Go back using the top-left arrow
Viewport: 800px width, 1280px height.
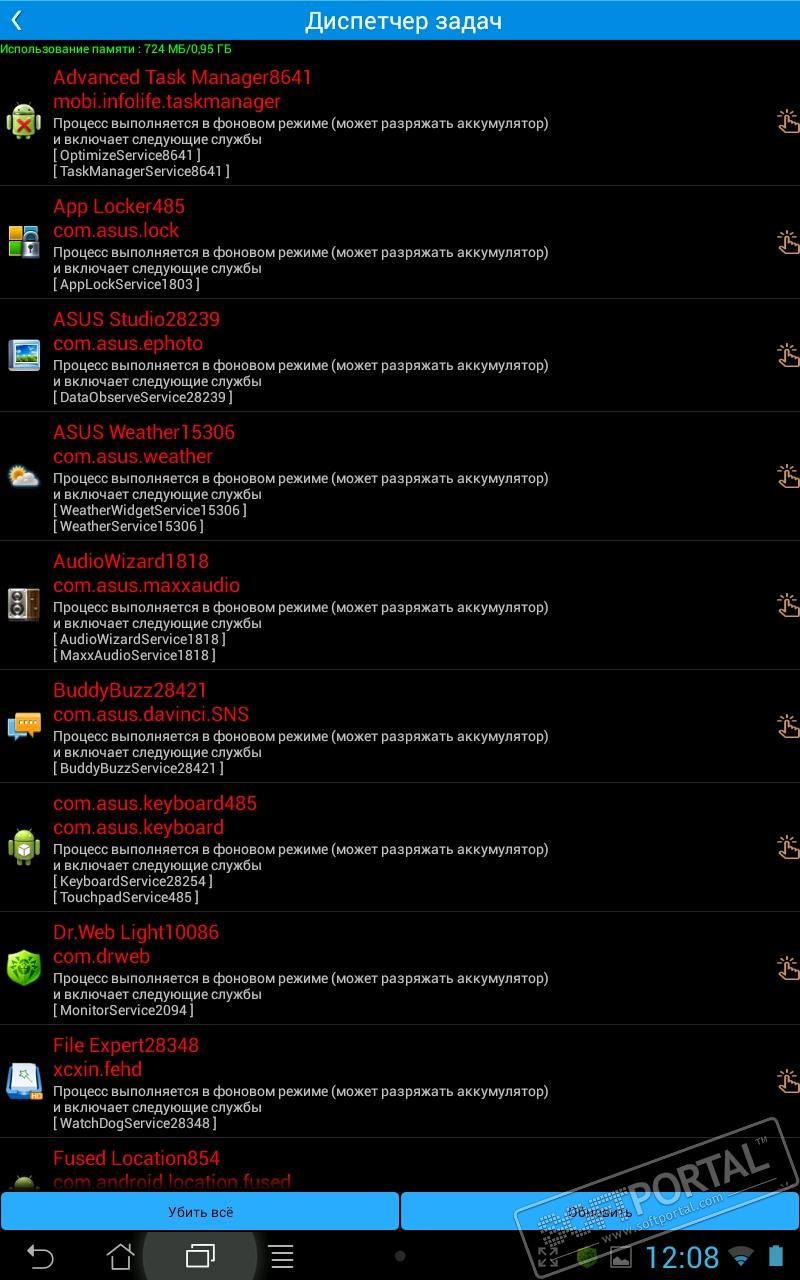[16, 20]
